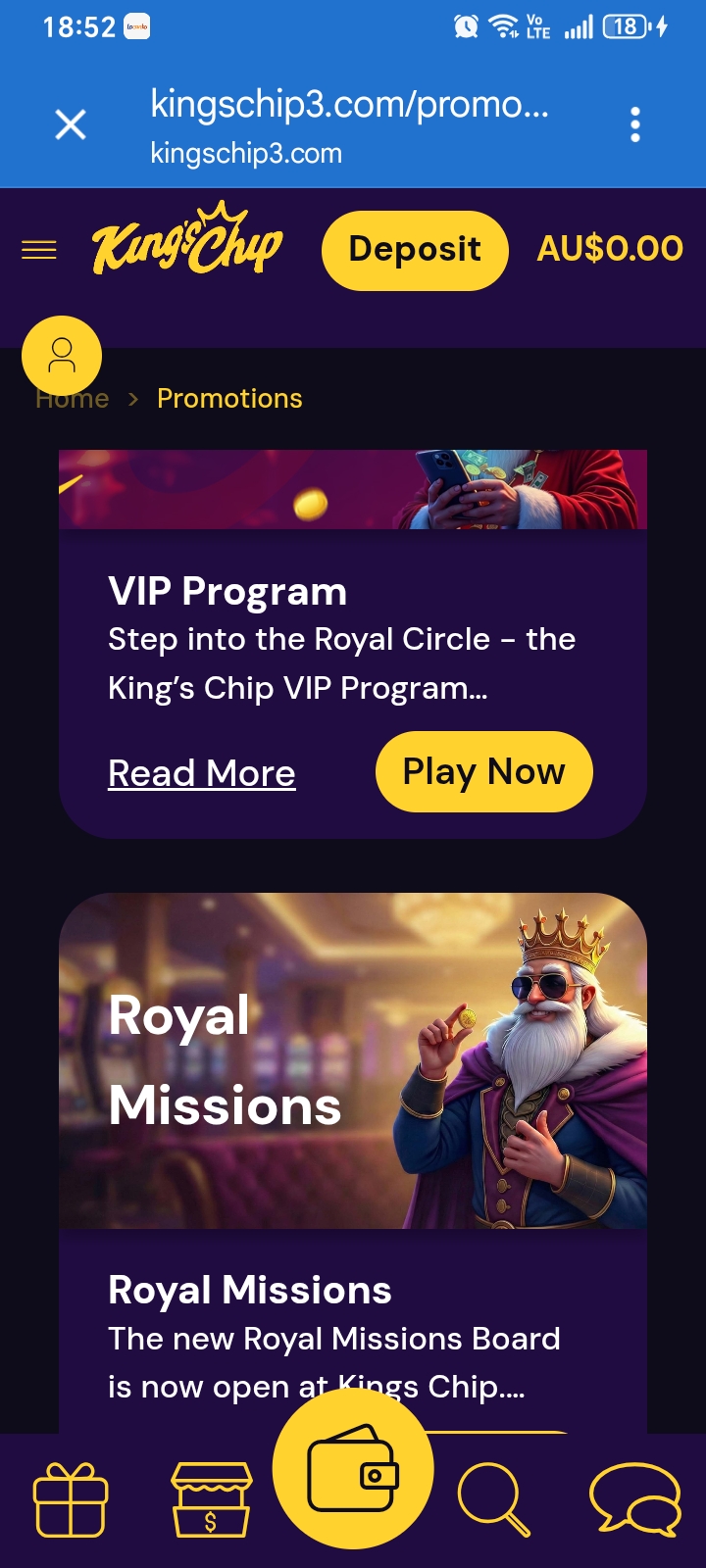Screen dimensions: 706x1568
Task: Open search from the bottom bar
Action: point(493,1499)
